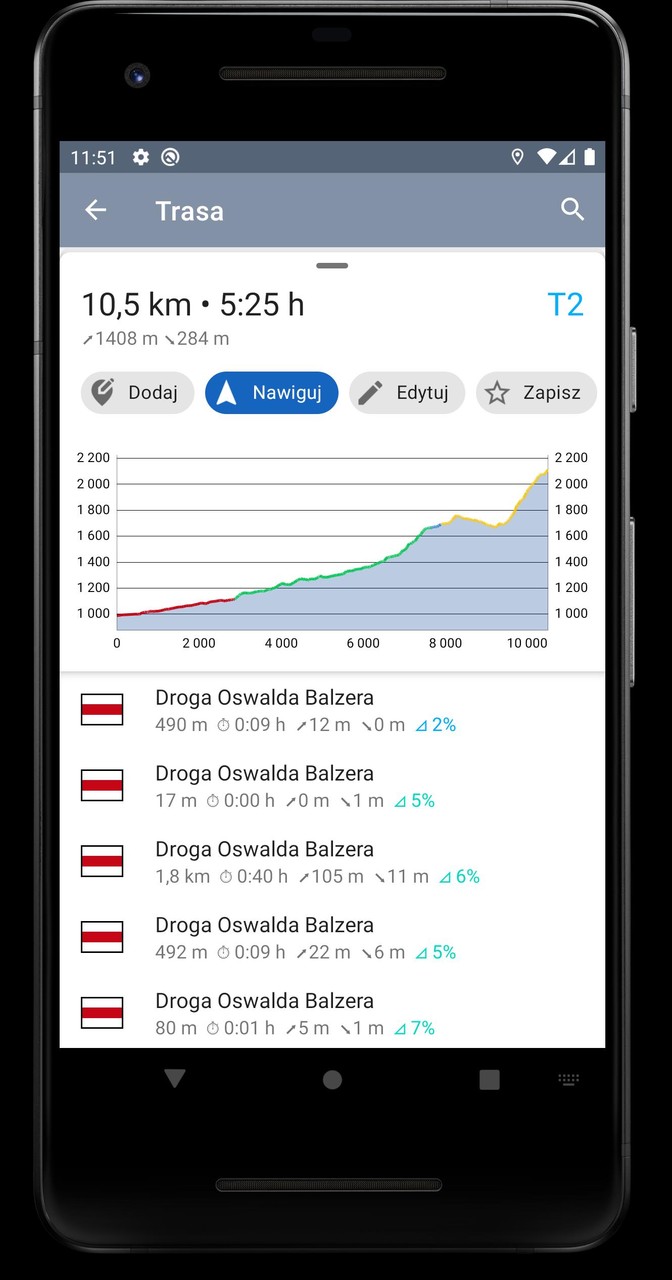The height and width of the screenshot is (1280, 672).
Task: Open the 17 m Droga Oswalda Balzera segment
Action: point(332,786)
